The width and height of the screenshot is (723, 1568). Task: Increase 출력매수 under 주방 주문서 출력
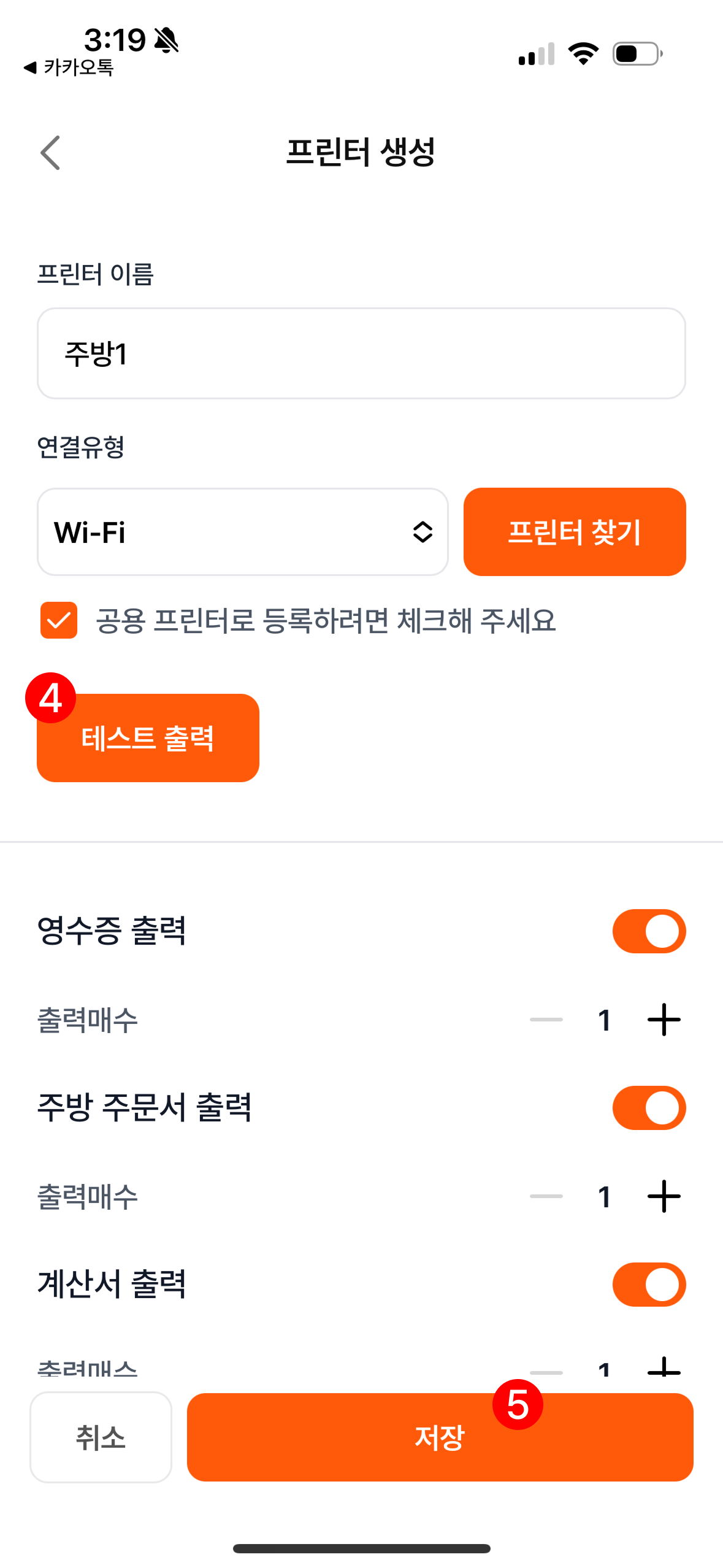pos(664,1196)
